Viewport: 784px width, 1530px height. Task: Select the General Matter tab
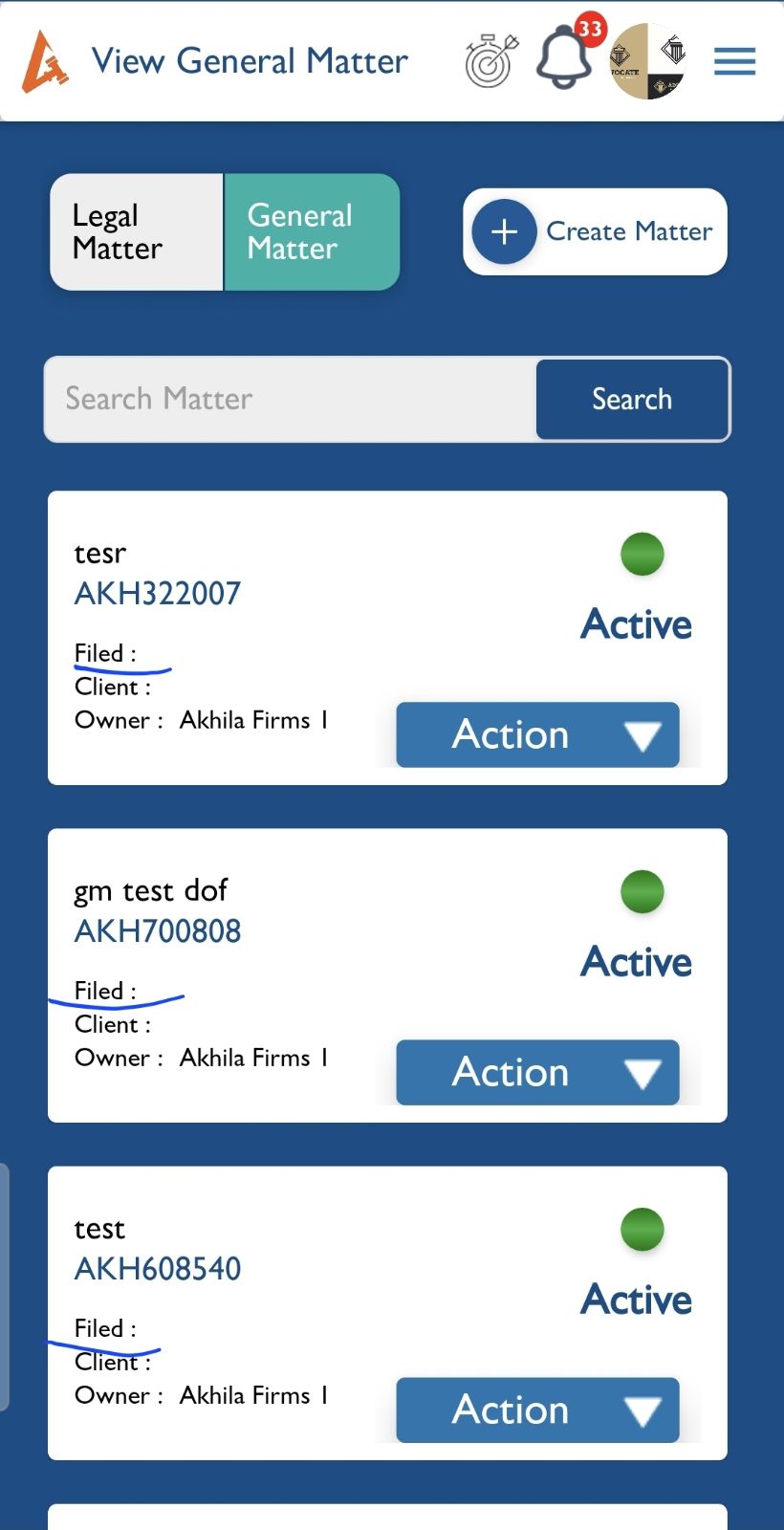click(x=312, y=232)
